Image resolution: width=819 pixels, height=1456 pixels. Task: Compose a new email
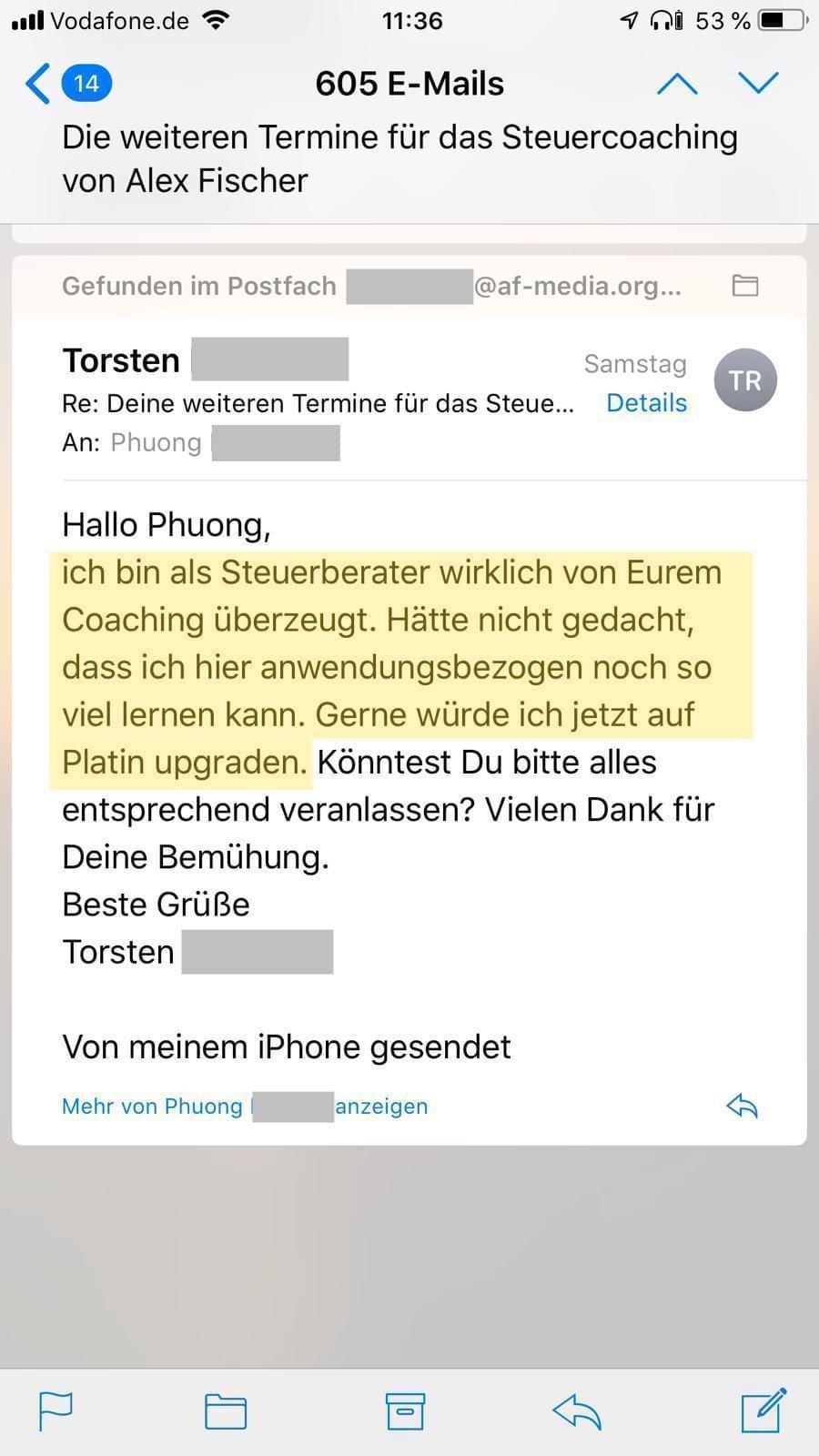(x=763, y=1411)
